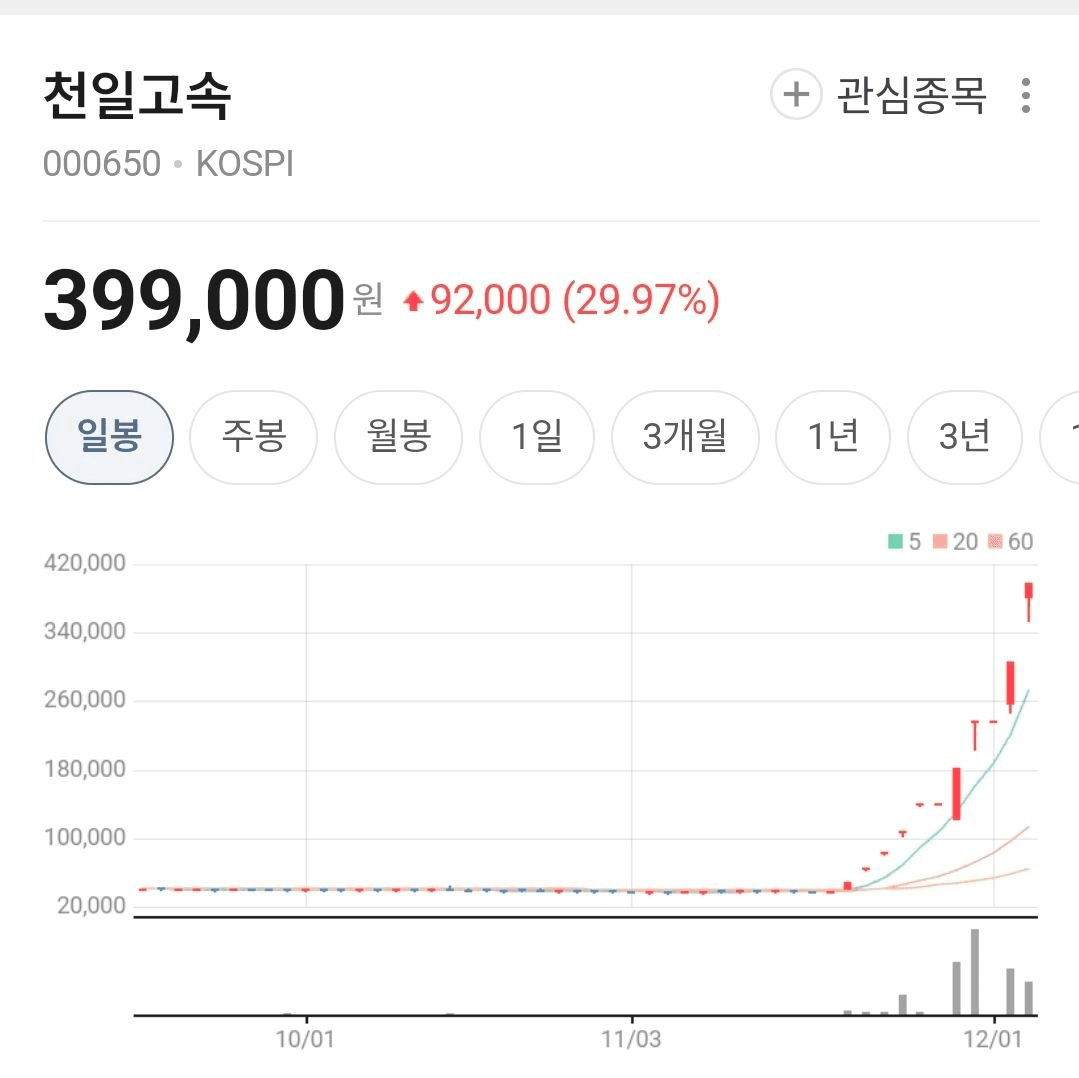The width and height of the screenshot is (1079, 1078).
Task: Select the 일봉 daily chart chip
Action: click(x=110, y=437)
